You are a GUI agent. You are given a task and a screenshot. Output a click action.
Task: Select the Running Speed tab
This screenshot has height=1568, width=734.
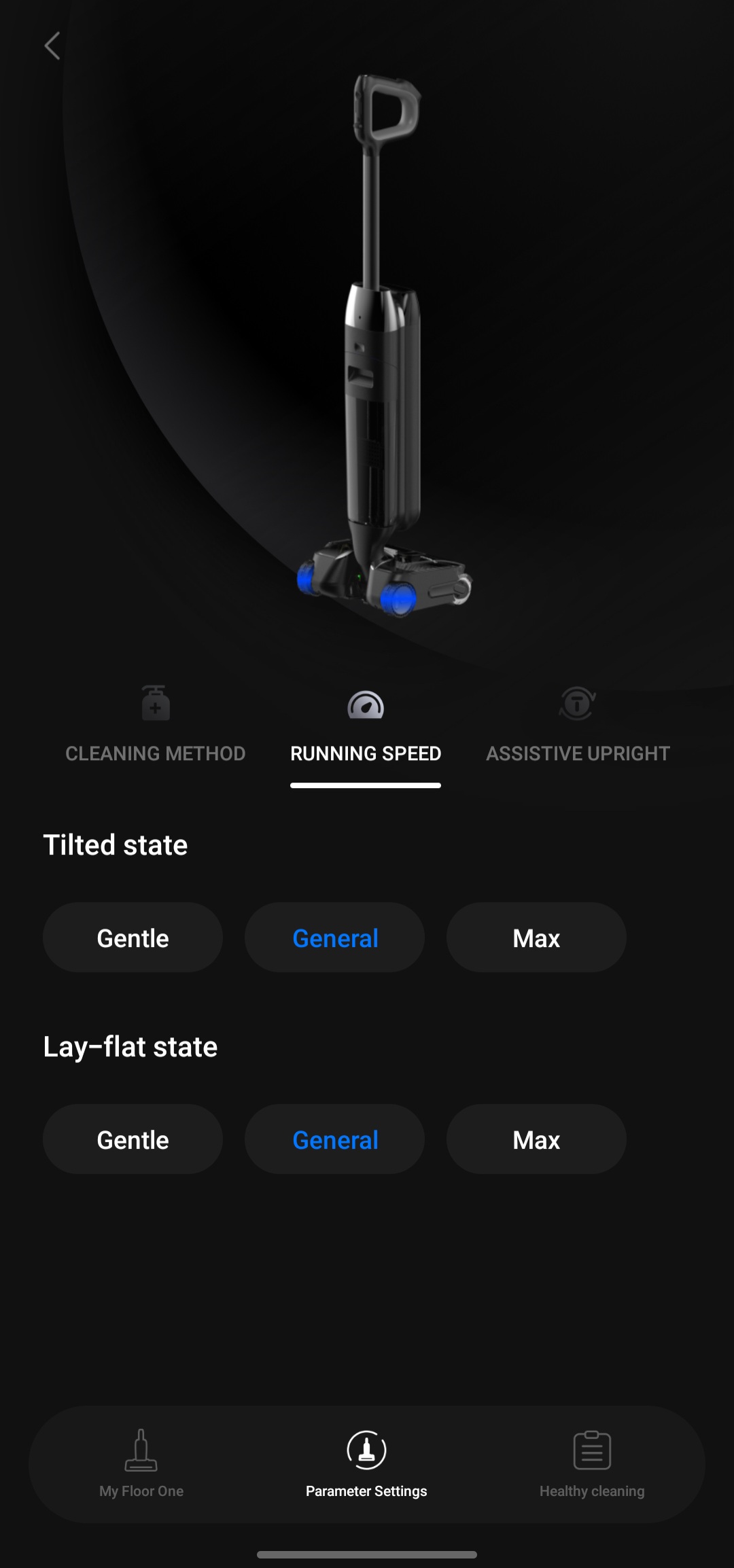(366, 726)
